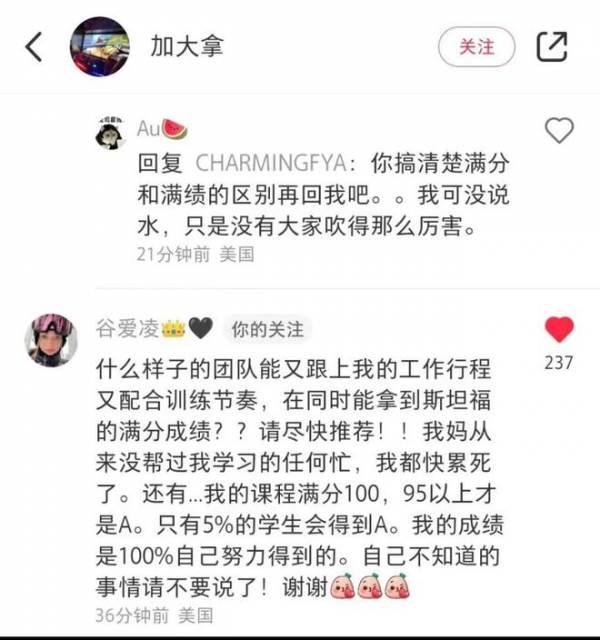Unlike 谷爱凌's comment
This screenshot has width=600, height=640.
558,331
